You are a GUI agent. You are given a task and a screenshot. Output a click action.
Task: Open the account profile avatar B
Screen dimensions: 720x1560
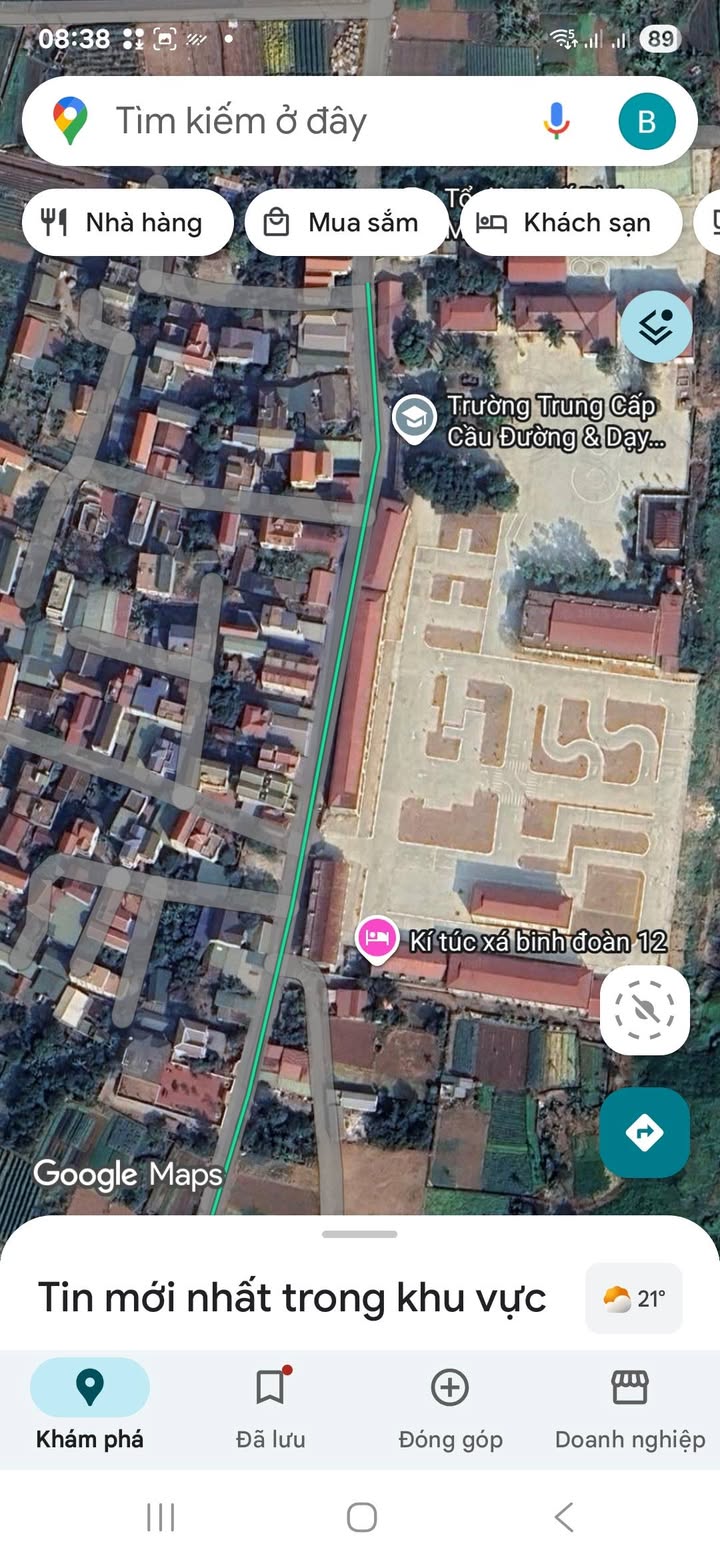click(646, 121)
